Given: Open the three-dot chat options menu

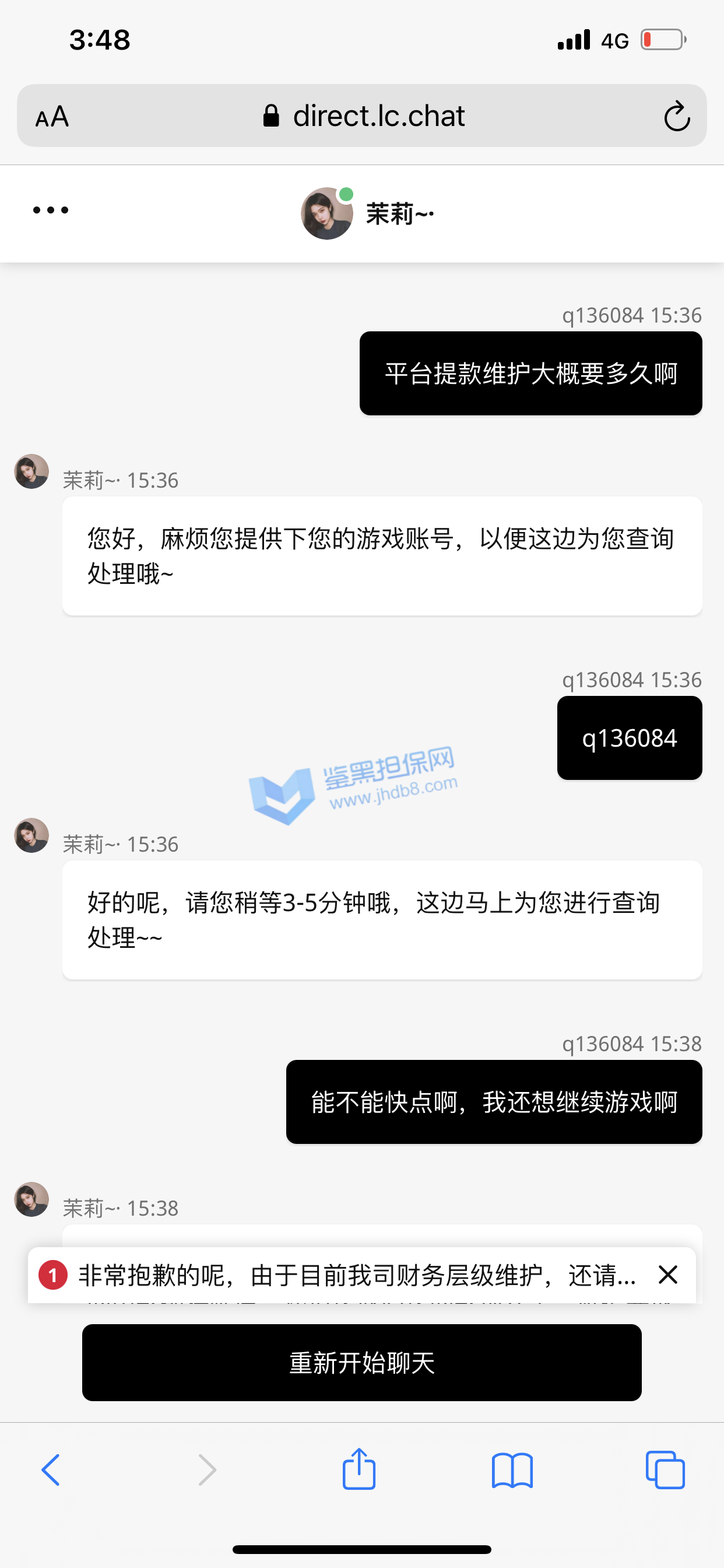Looking at the screenshot, I should [x=51, y=210].
